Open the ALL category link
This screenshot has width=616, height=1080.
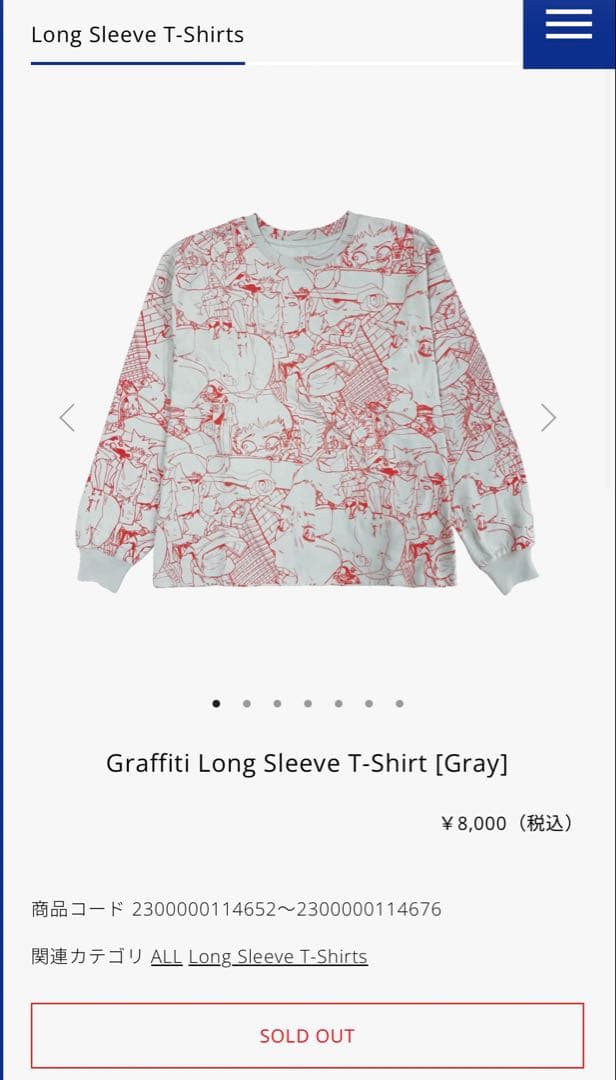tap(166, 957)
